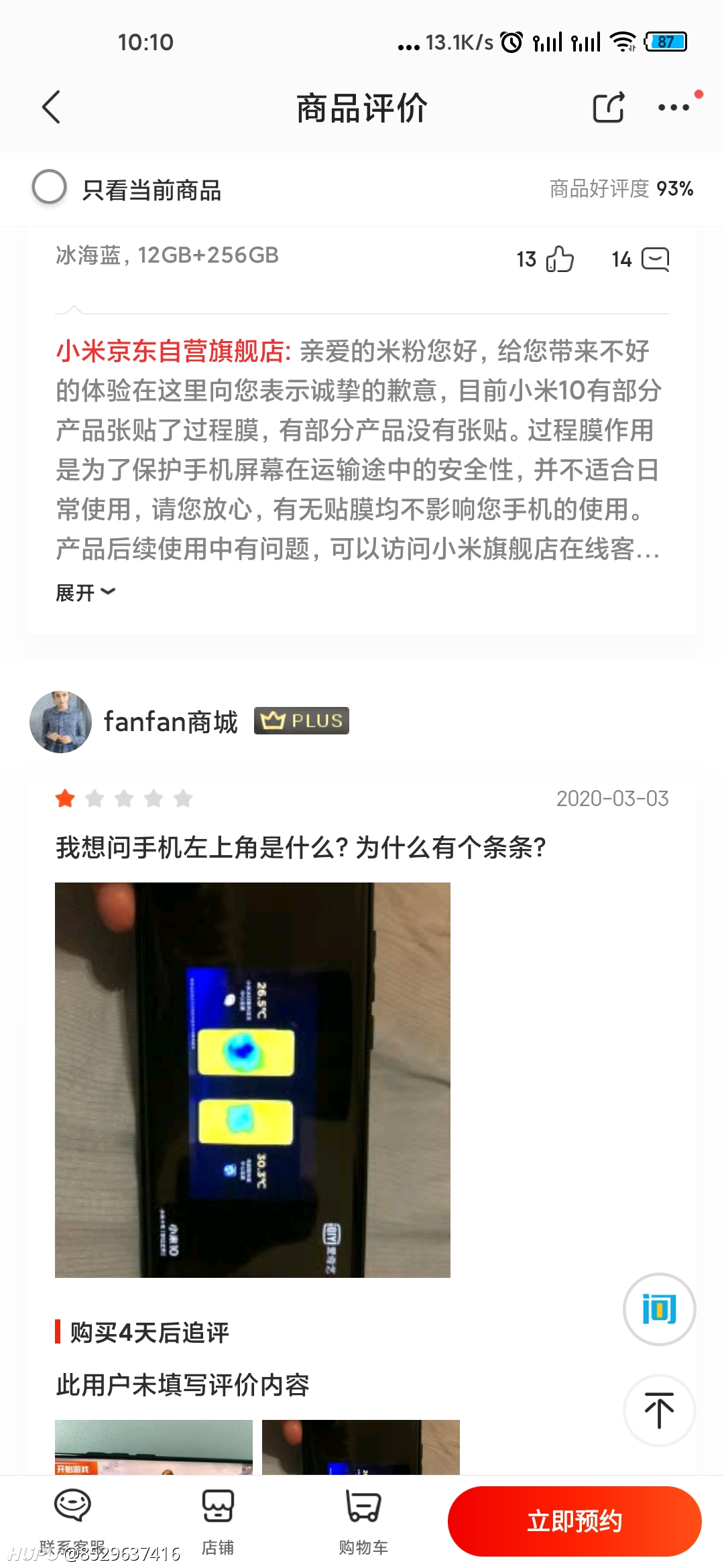View fanfan商城's review photo of the phone
The width and height of the screenshot is (724, 1568).
[253, 1080]
